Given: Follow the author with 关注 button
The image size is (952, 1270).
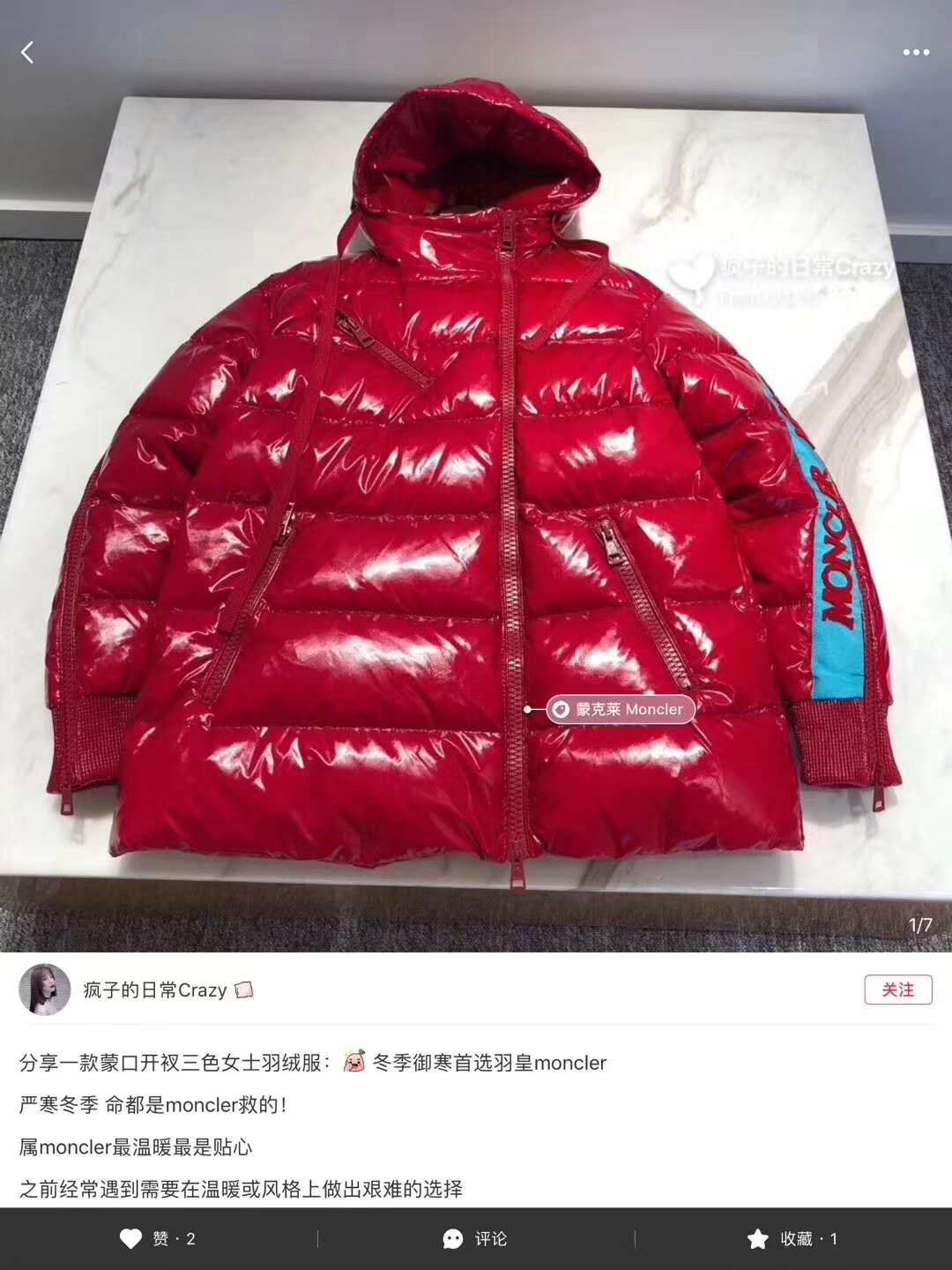Looking at the screenshot, I should (897, 990).
